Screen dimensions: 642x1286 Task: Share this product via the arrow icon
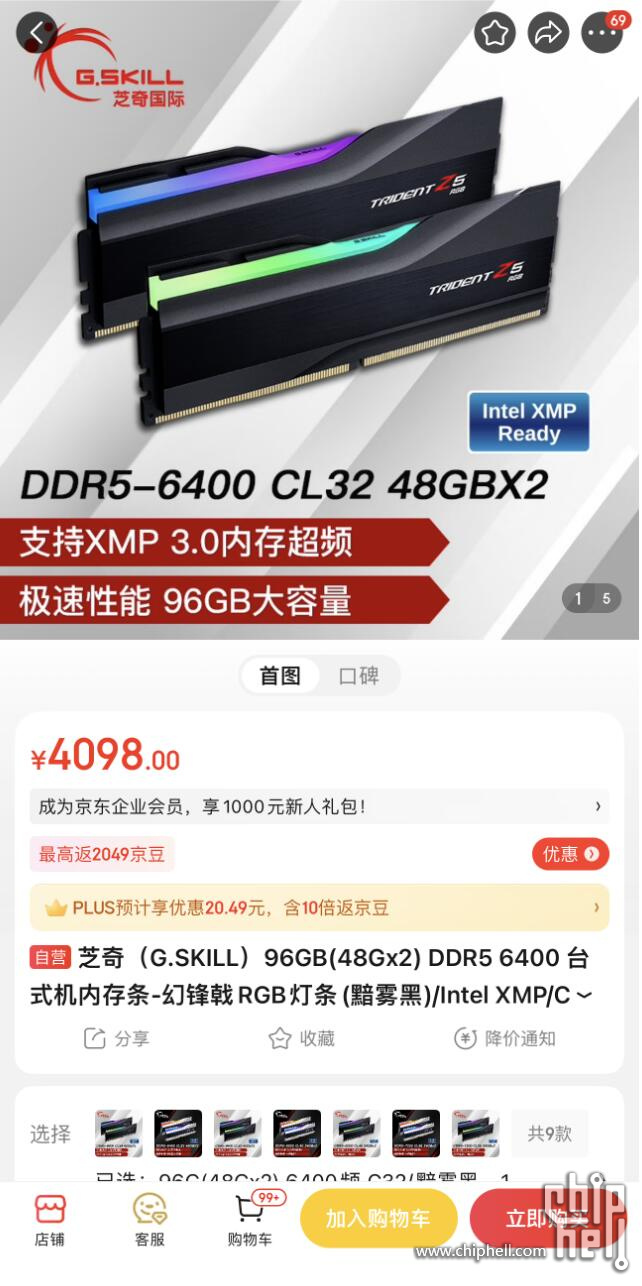click(548, 34)
